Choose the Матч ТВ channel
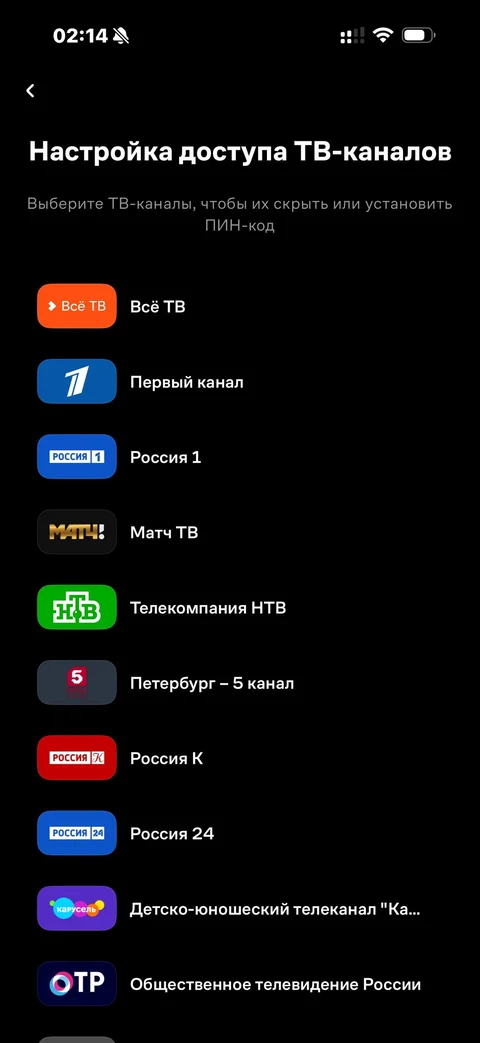 pos(240,531)
